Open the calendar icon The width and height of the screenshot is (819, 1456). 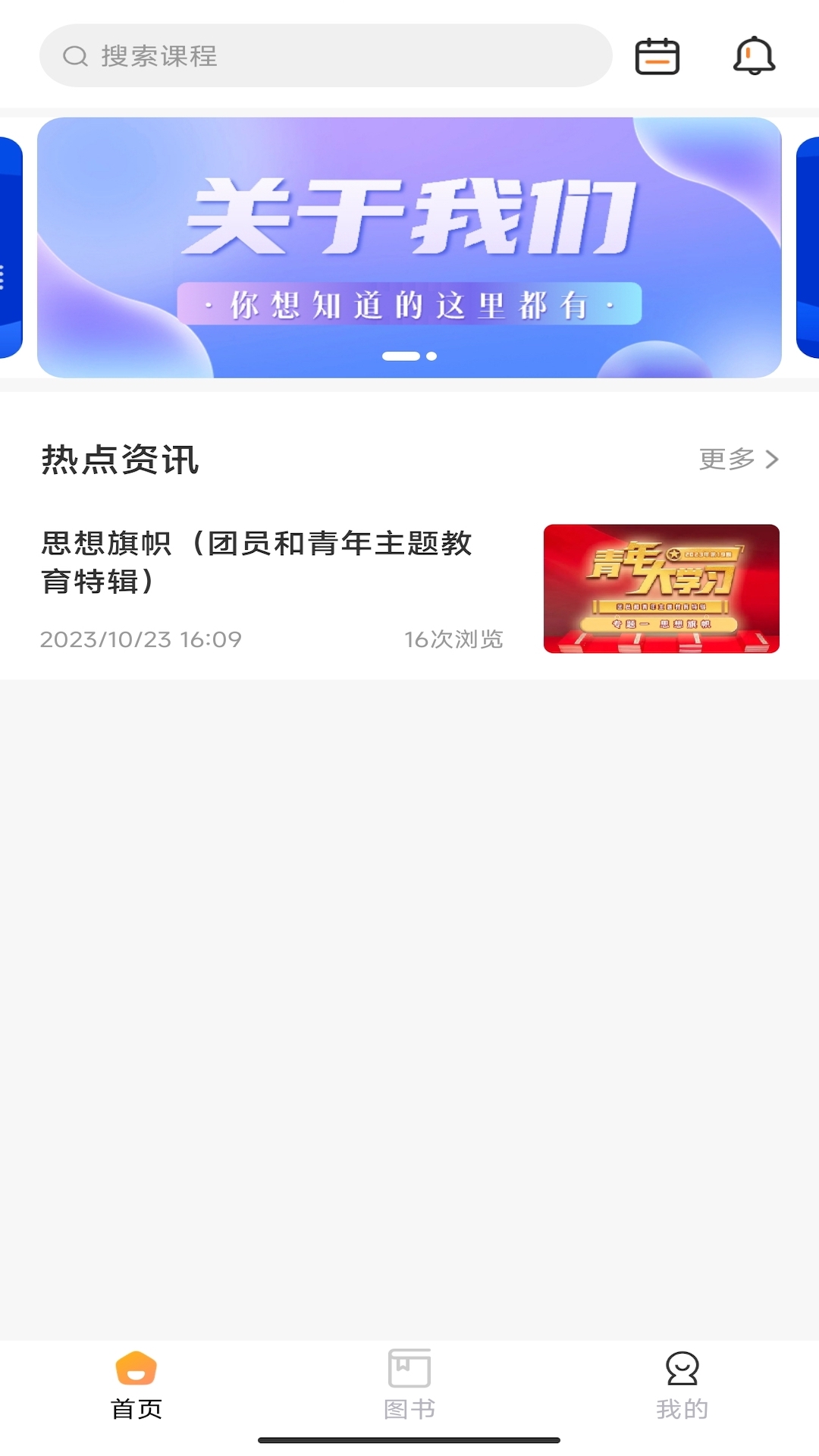click(657, 56)
